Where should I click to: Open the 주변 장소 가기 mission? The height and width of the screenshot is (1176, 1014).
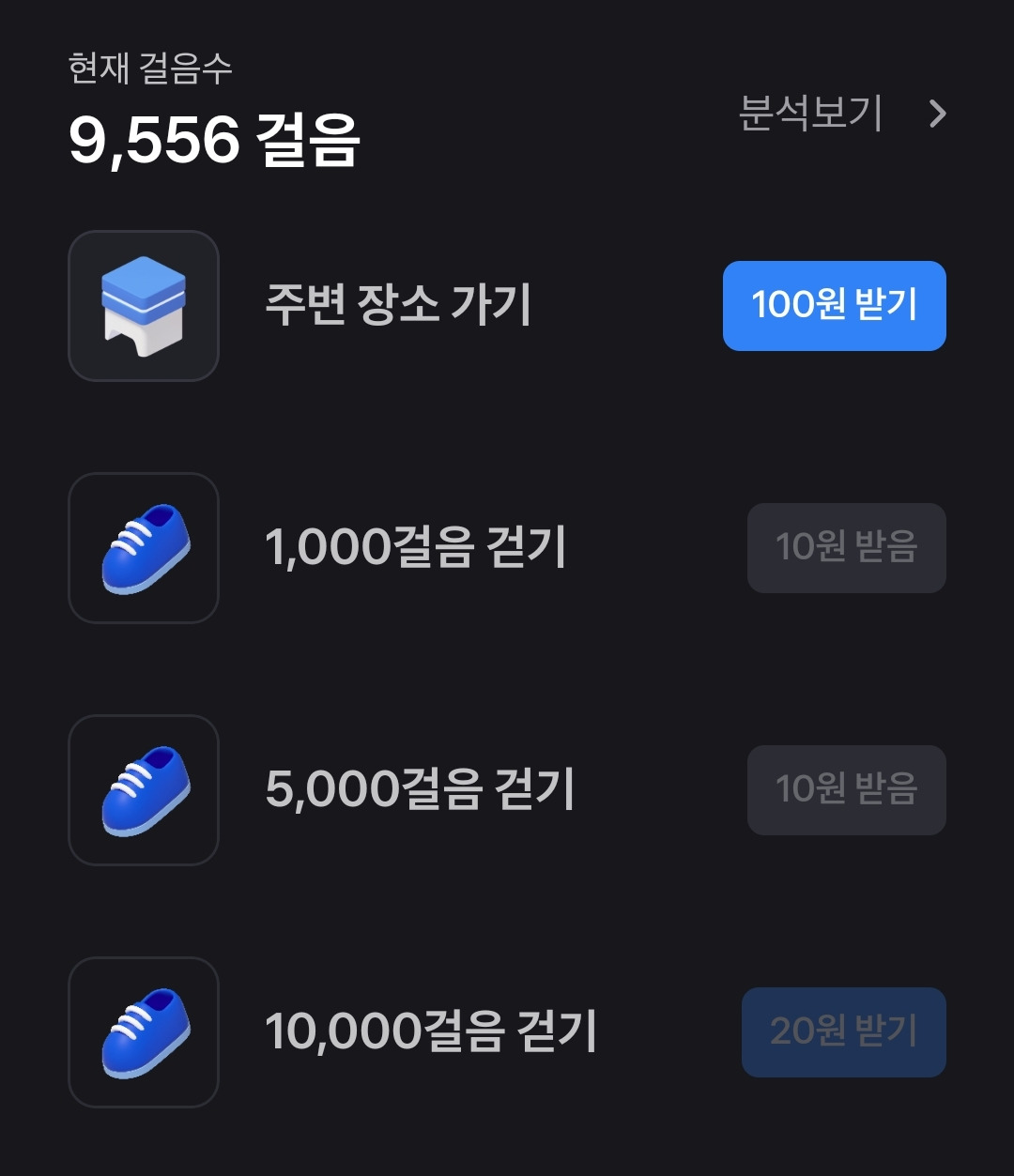[x=398, y=306]
